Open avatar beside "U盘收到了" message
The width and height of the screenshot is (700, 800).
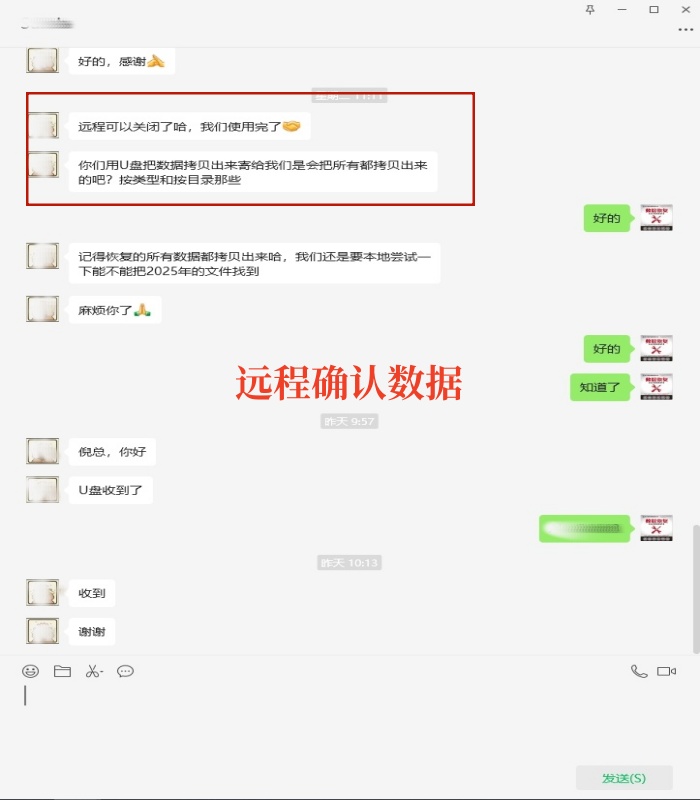pyautogui.click(x=42, y=489)
